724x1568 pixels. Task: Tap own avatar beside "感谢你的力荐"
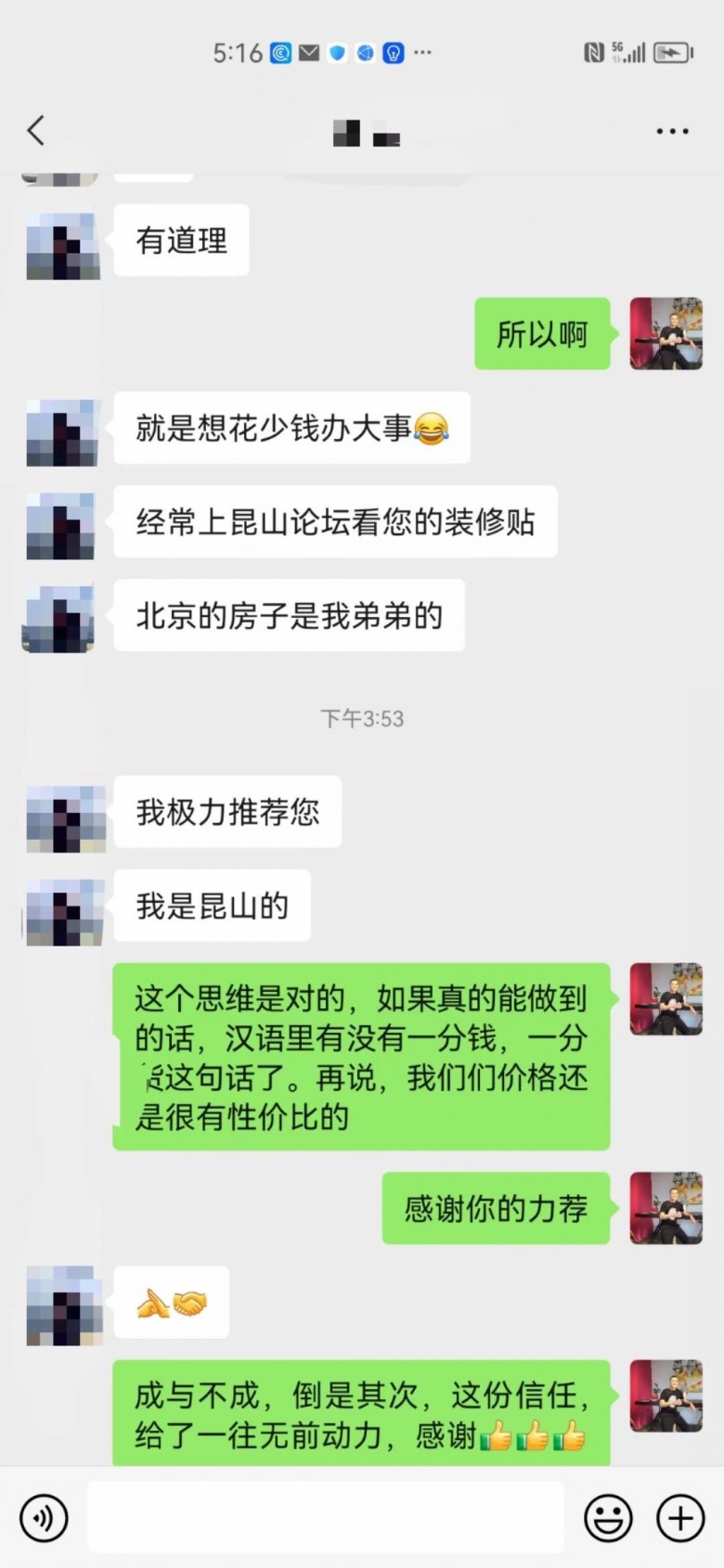[666, 1207]
